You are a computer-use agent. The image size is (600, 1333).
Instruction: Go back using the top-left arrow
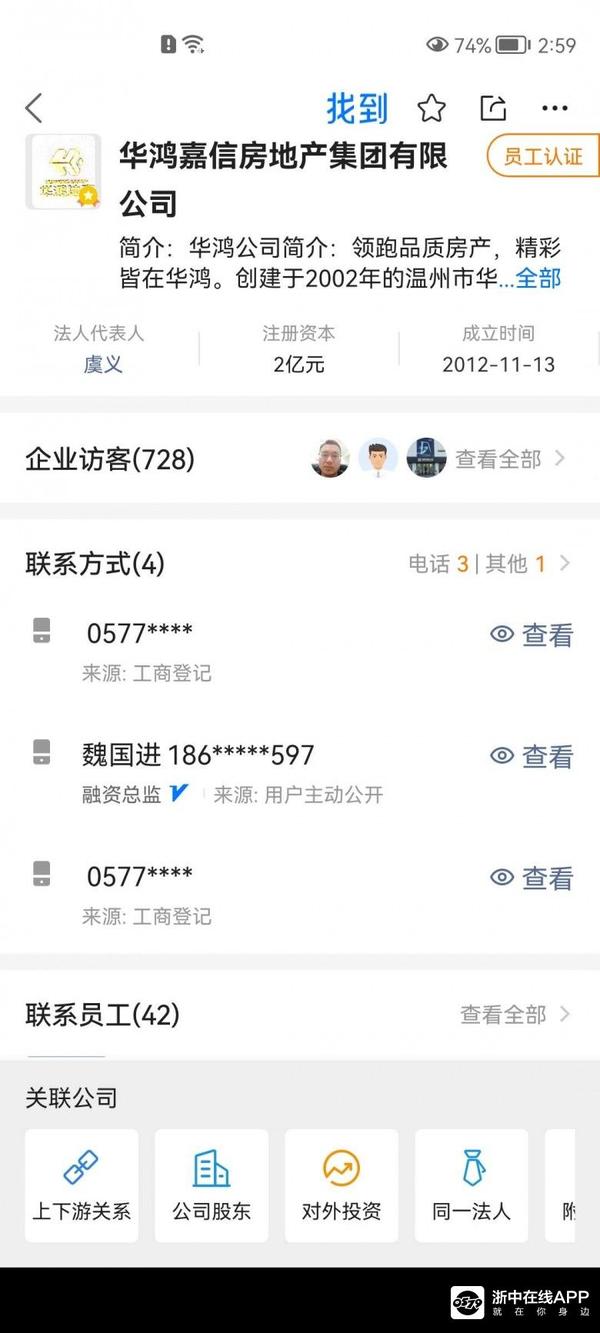tap(35, 108)
